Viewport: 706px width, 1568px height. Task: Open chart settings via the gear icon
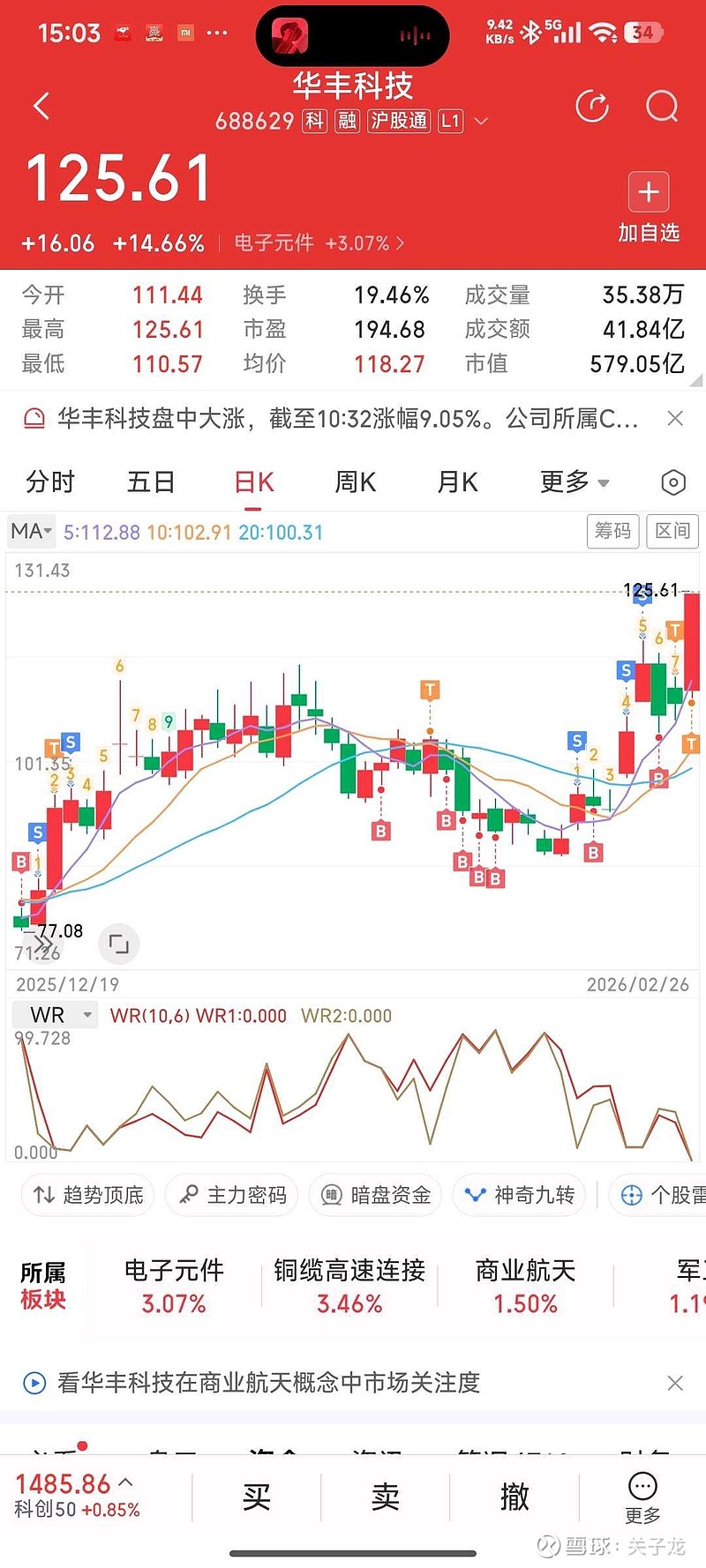click(x=672, y=482)
